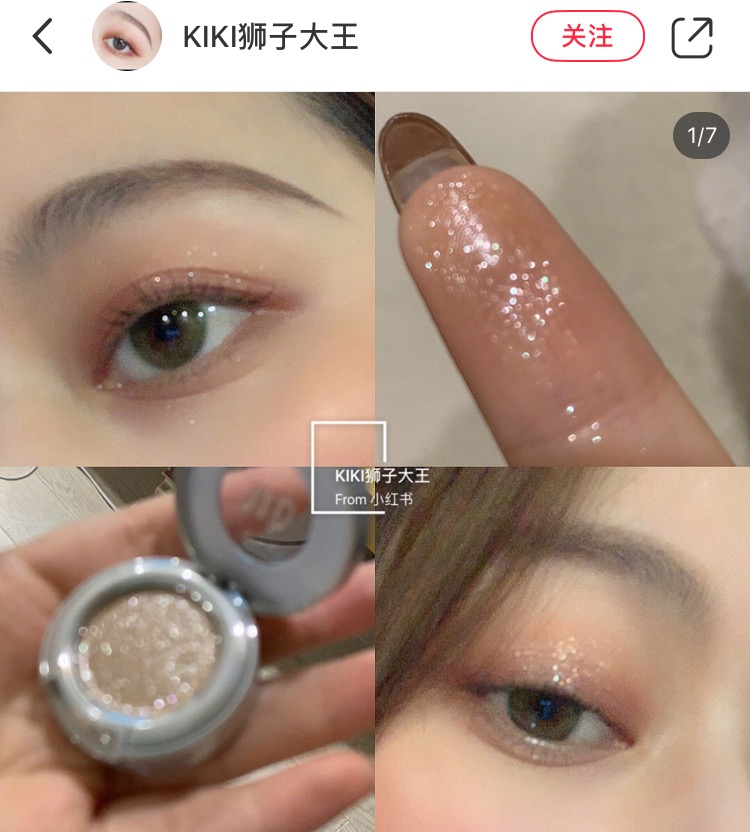The width and height of the screenshot is (750, 832).
Task: Open the eyeshadow photo collage fullscreen
Action: [375, 460]
